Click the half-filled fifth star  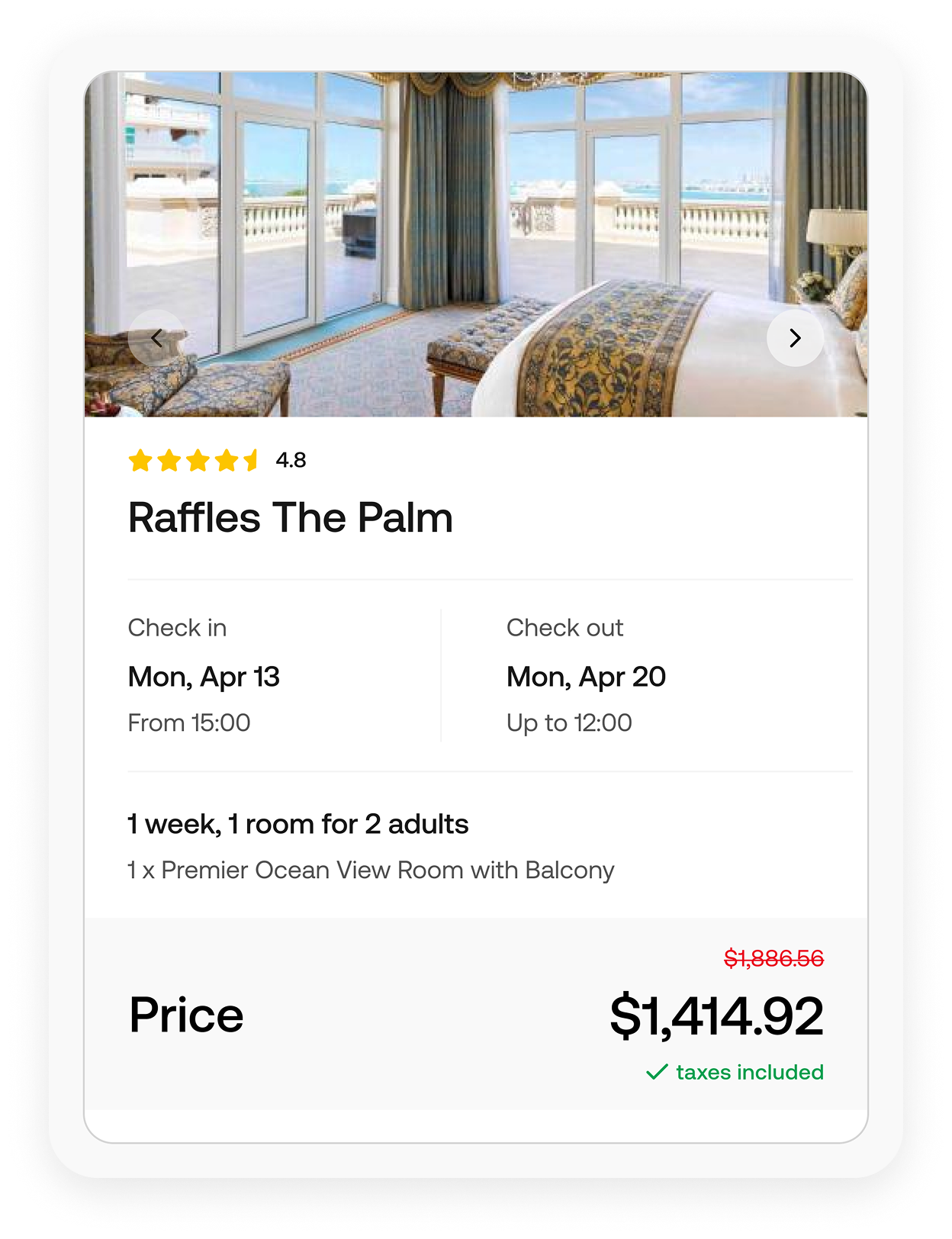coord(252,459)
